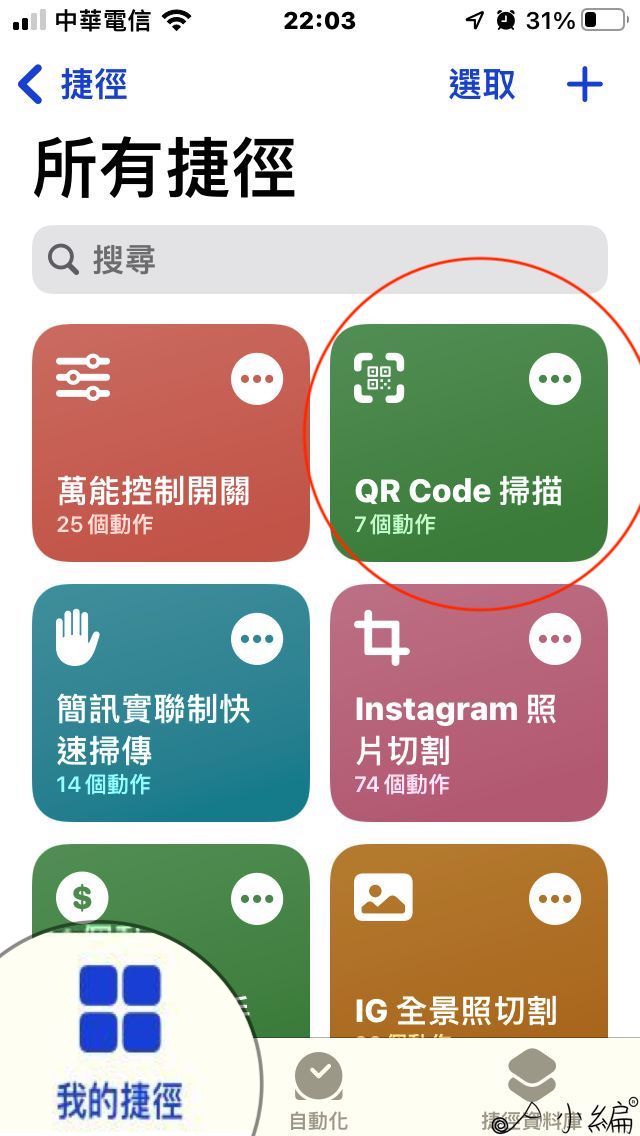This screenshot has width=640, height=1136.
Task: Open IG 全景照切割 more options
Action: 555,899
